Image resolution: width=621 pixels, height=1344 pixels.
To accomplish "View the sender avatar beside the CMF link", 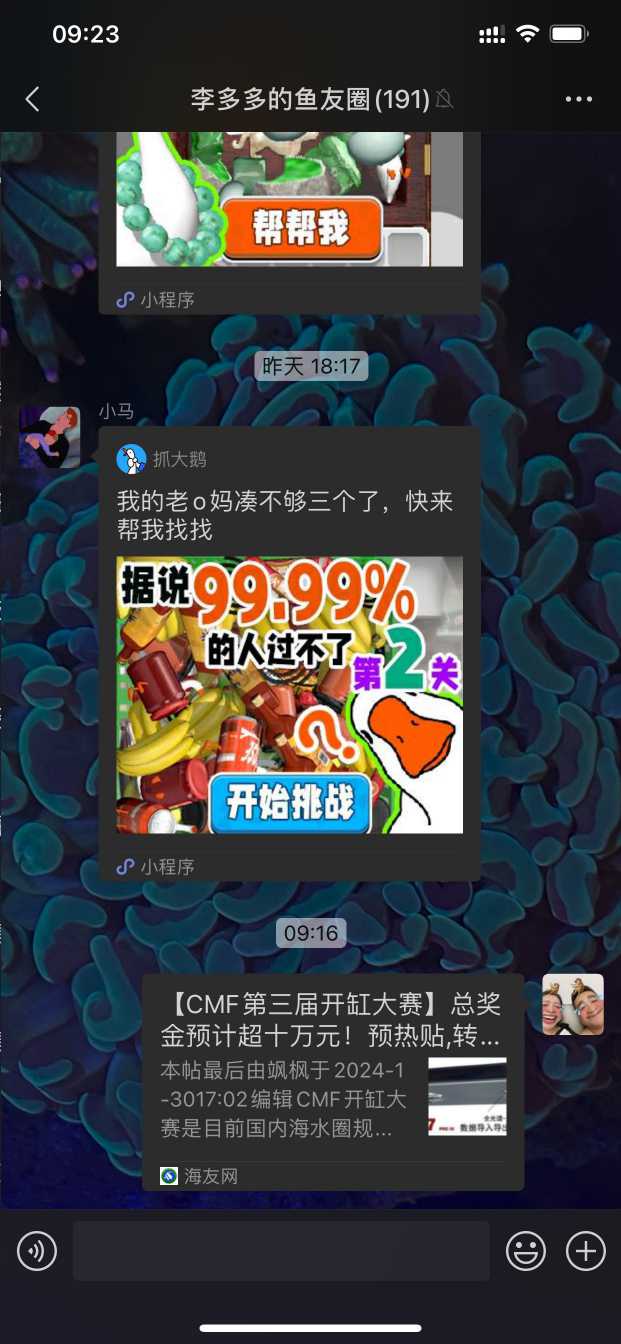I will 573,1004.
